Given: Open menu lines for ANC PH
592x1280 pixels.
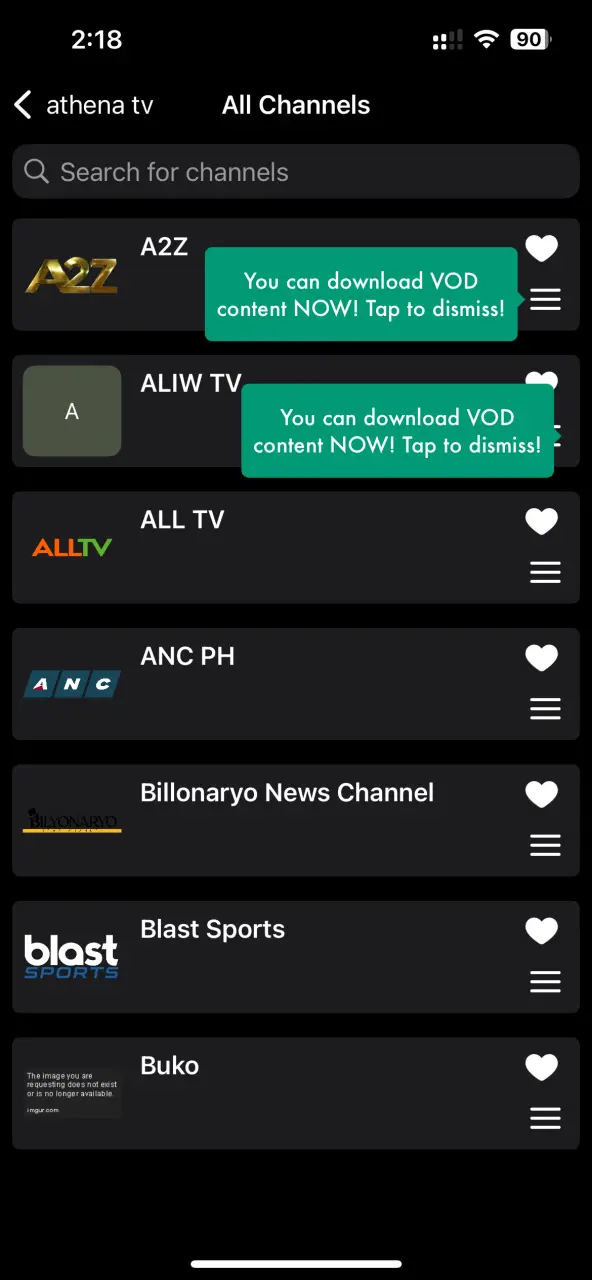Looking at the screenshot, I should 545,709.
